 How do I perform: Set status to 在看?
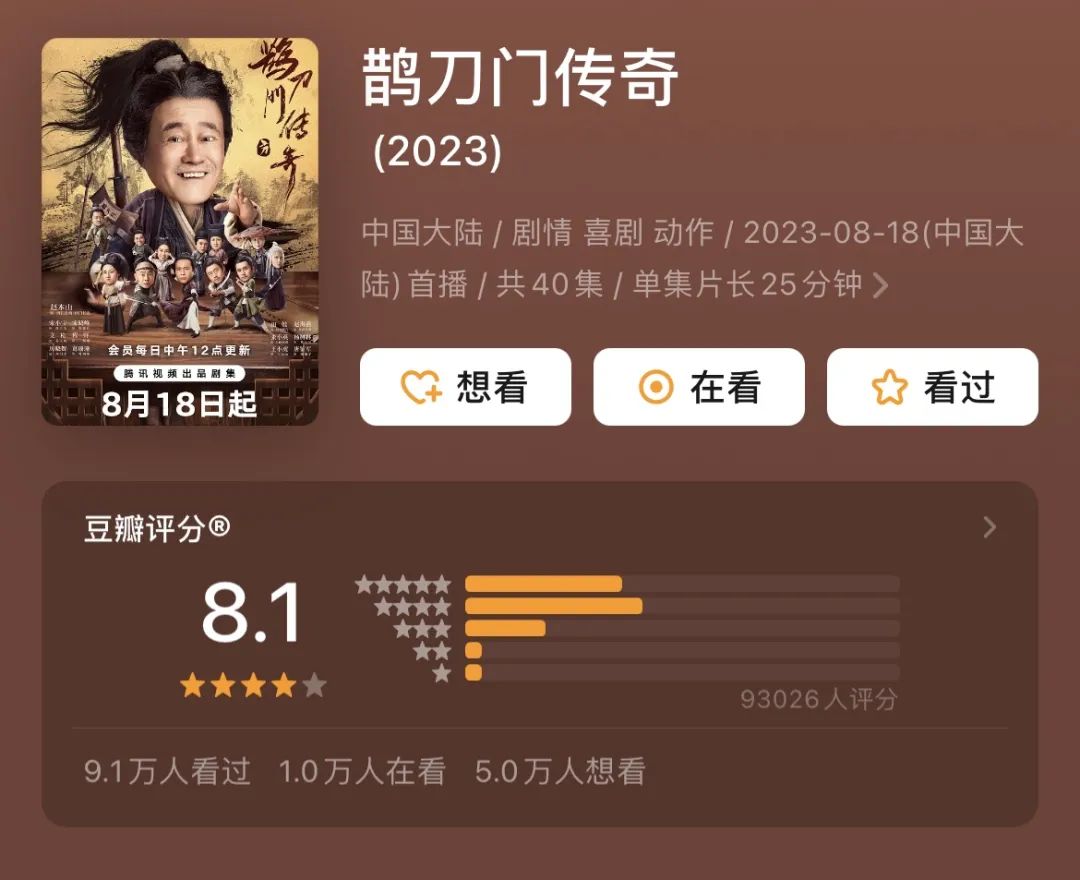698,387
